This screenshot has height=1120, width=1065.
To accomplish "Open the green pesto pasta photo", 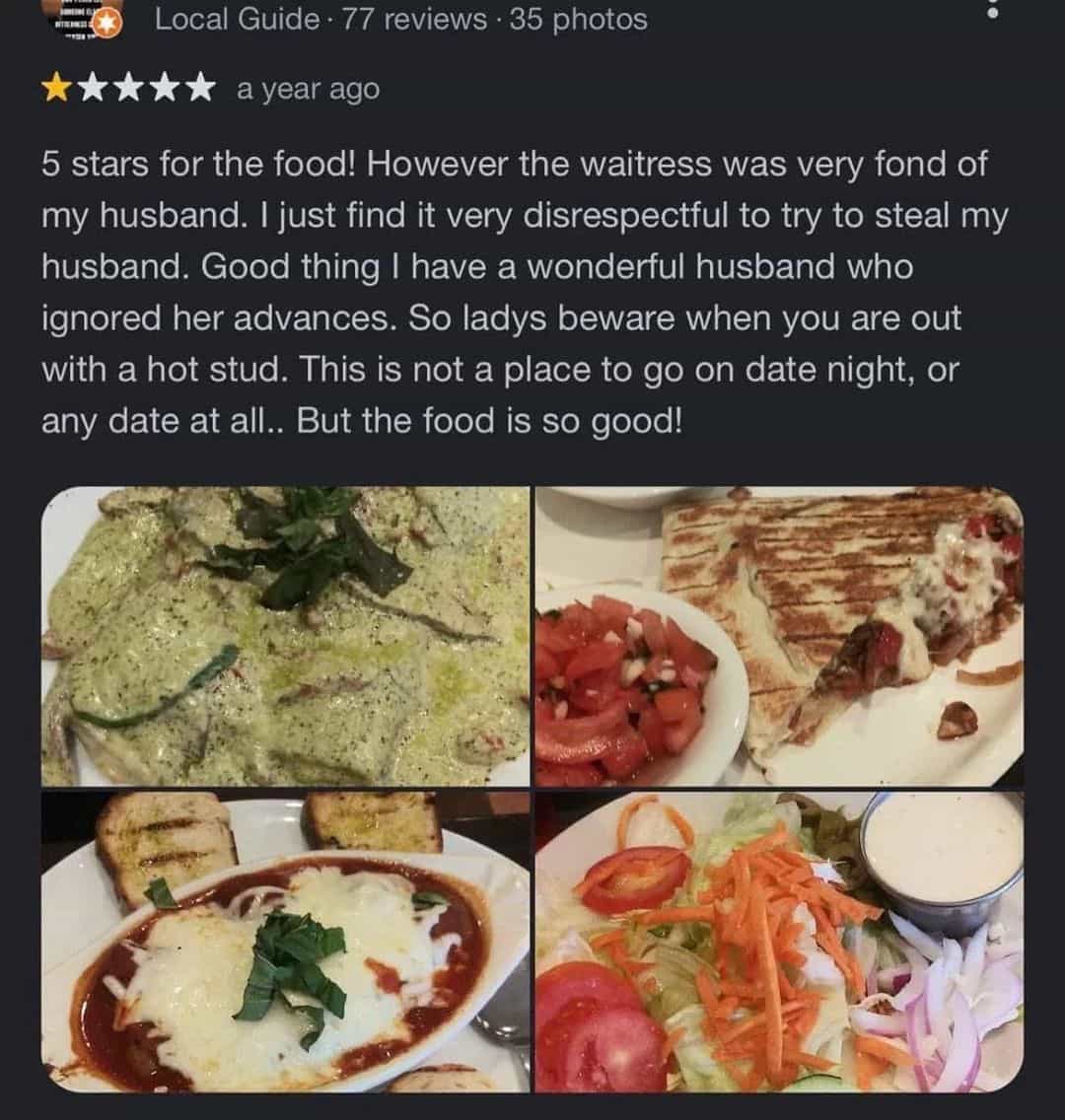I will 285,636.
